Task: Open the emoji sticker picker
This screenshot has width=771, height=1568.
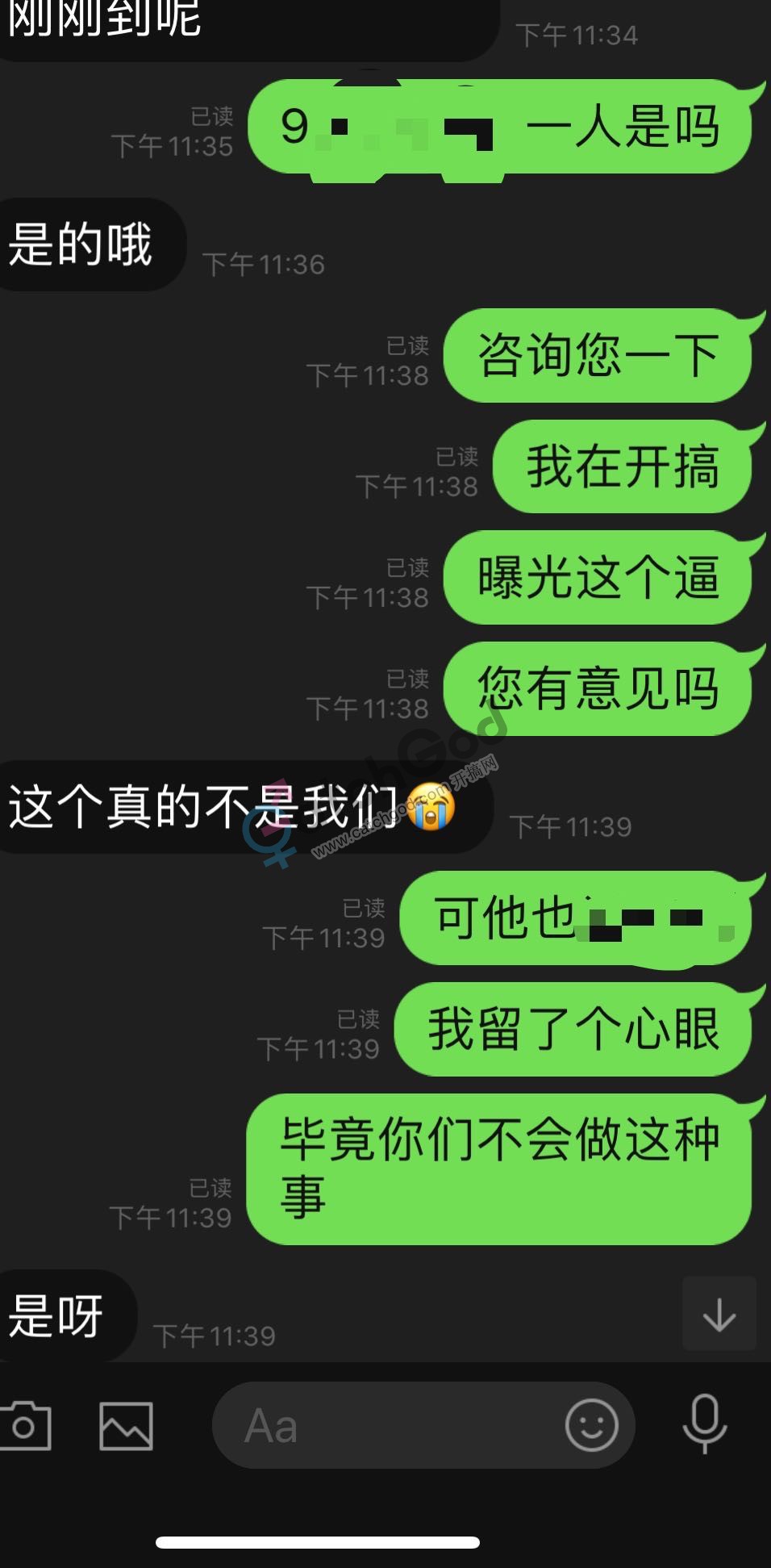Action: pyautogui.click(x=591, y=1425)
